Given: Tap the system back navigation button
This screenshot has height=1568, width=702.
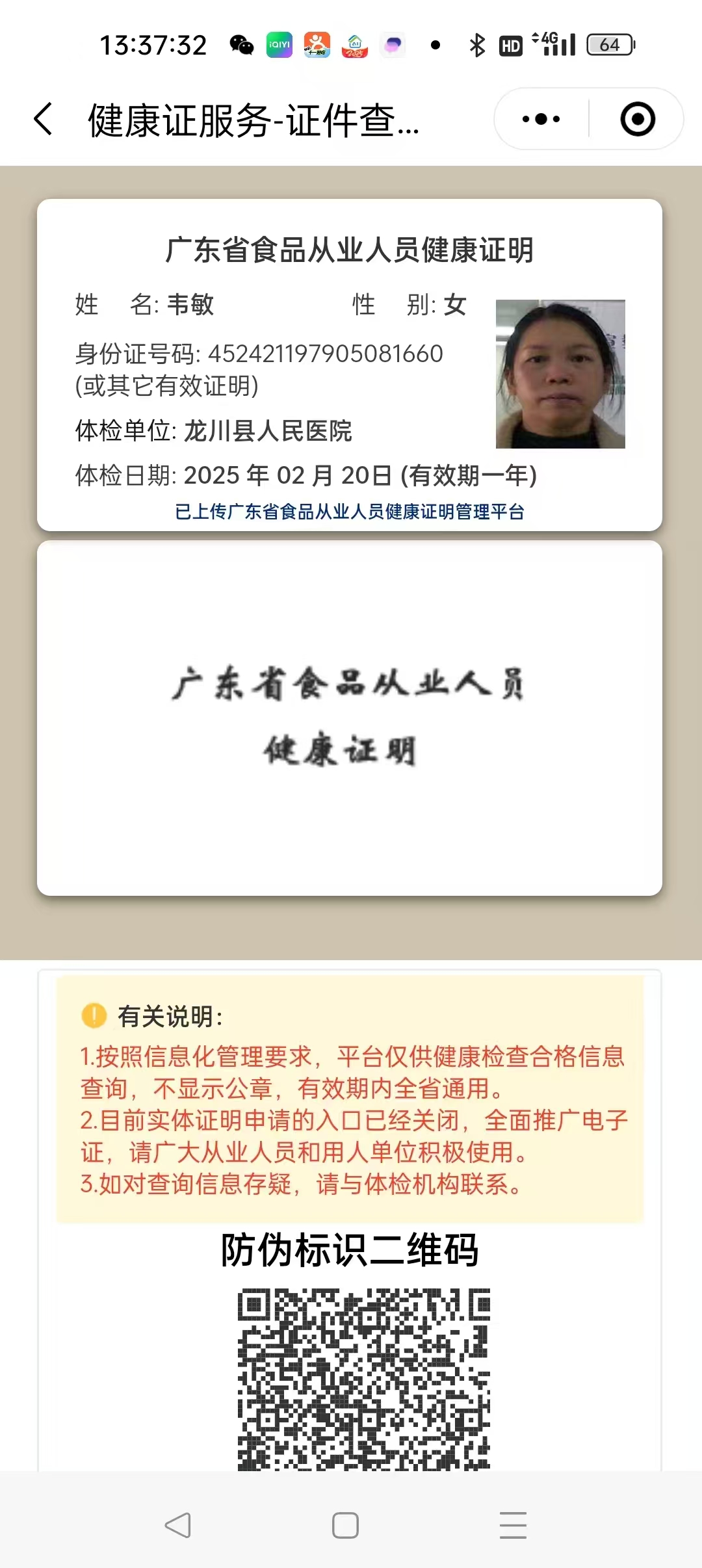Looking at the screenshot, I should coord(177,1525).
